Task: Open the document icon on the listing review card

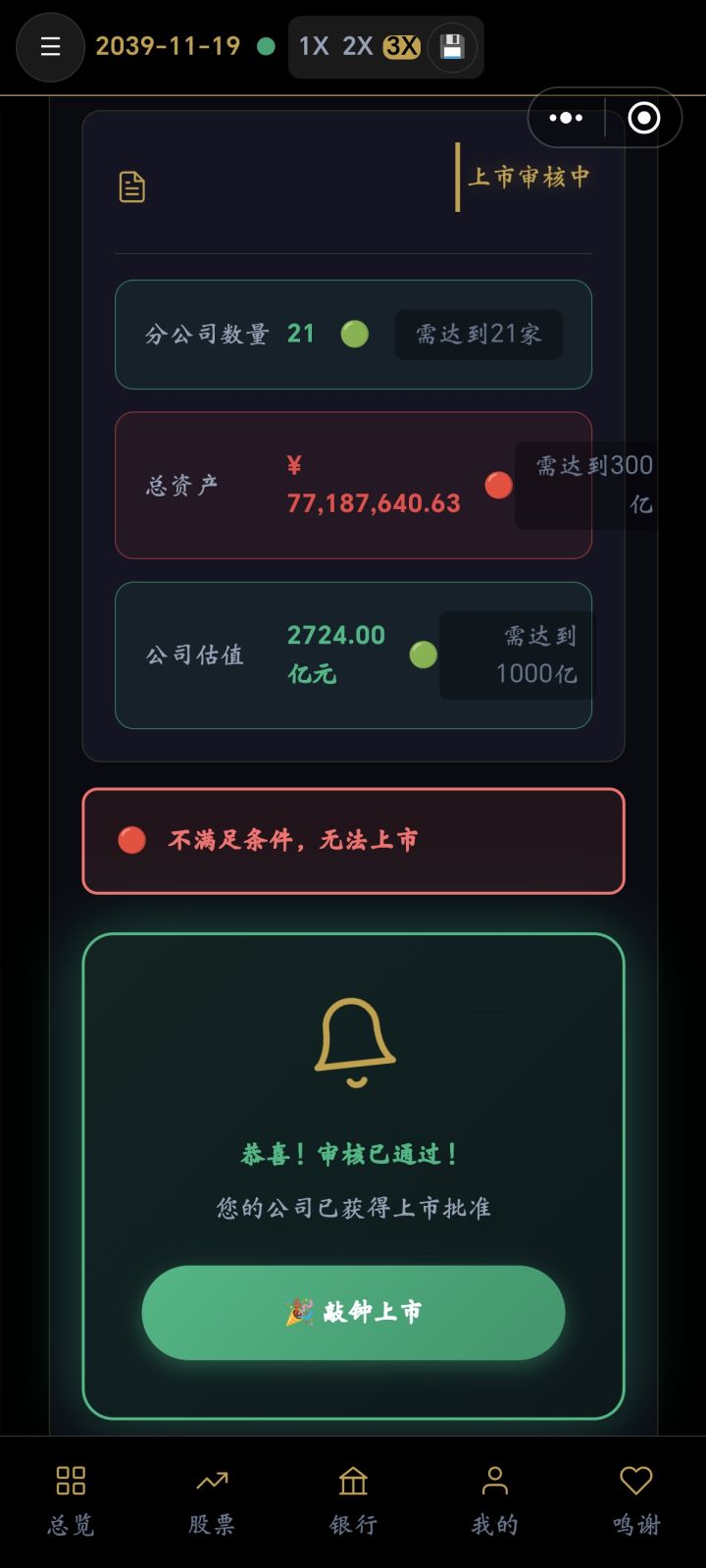Action: pyautogui.click(x=132, y=185)
